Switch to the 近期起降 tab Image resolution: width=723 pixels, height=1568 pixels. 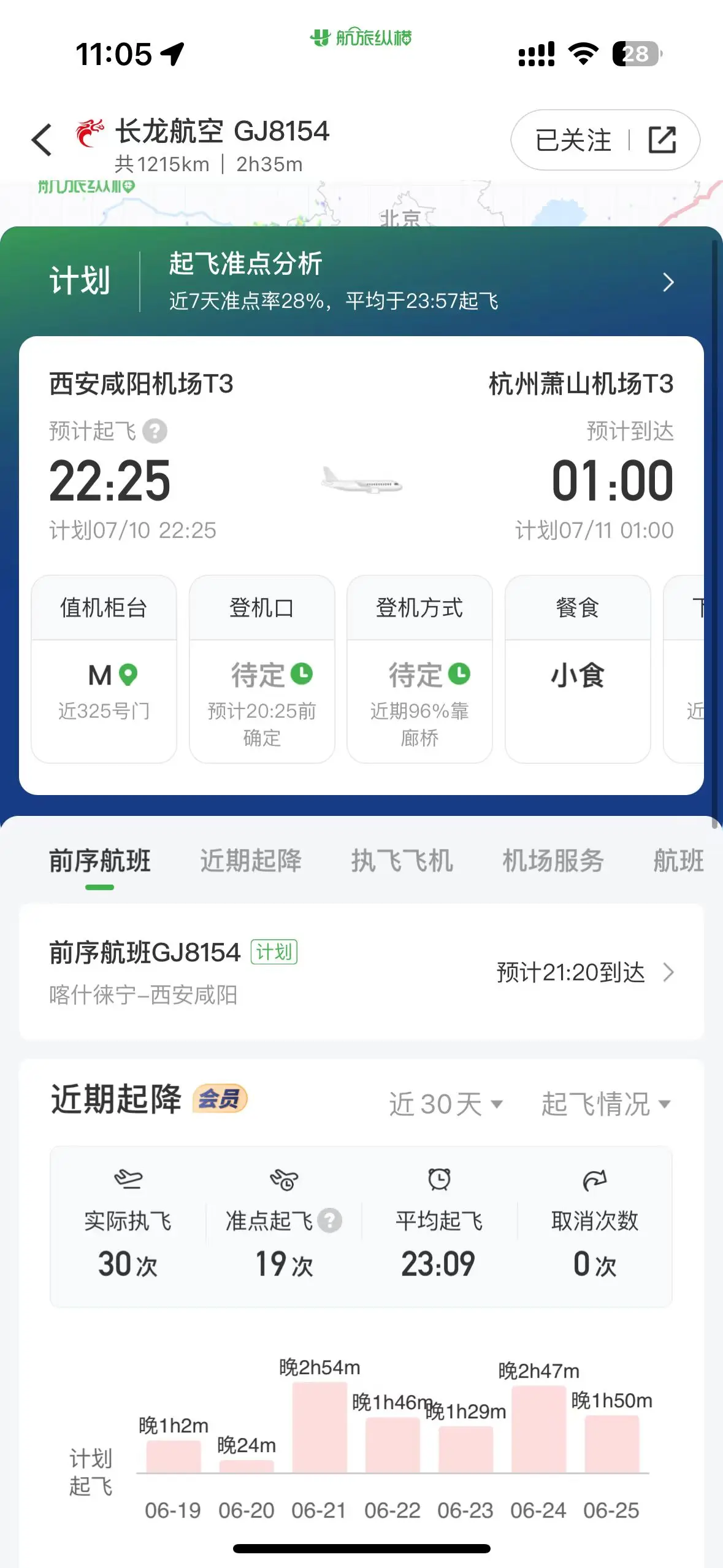pyautogui.click(x=251, y=861)
